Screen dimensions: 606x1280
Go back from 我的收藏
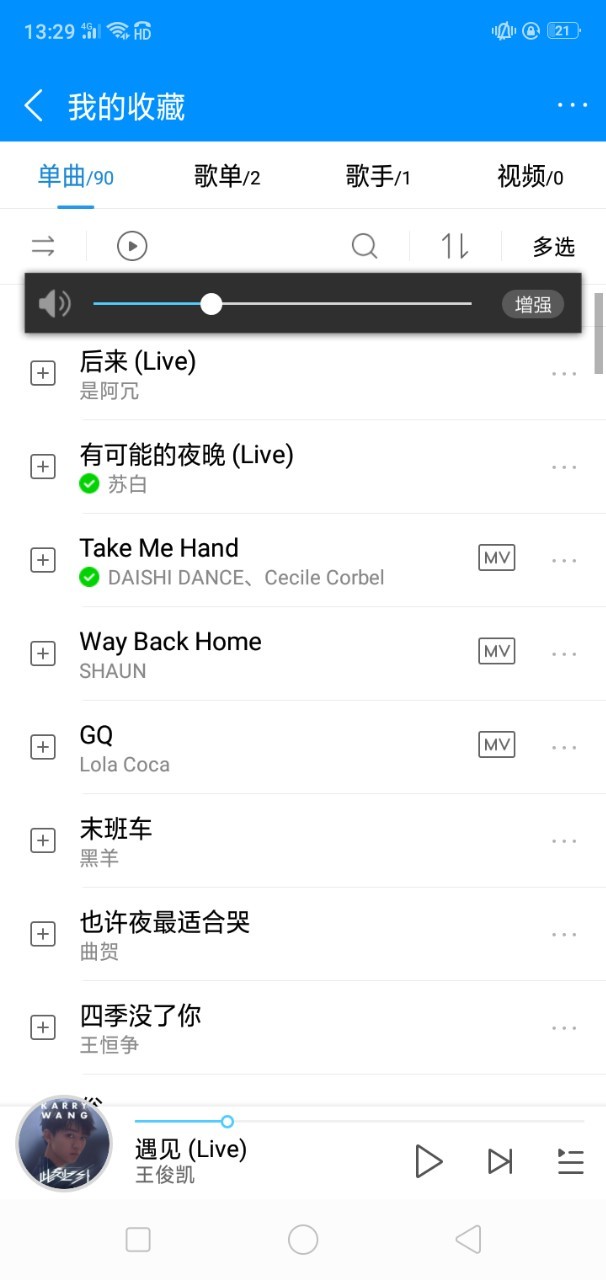[x=34, y=106]
